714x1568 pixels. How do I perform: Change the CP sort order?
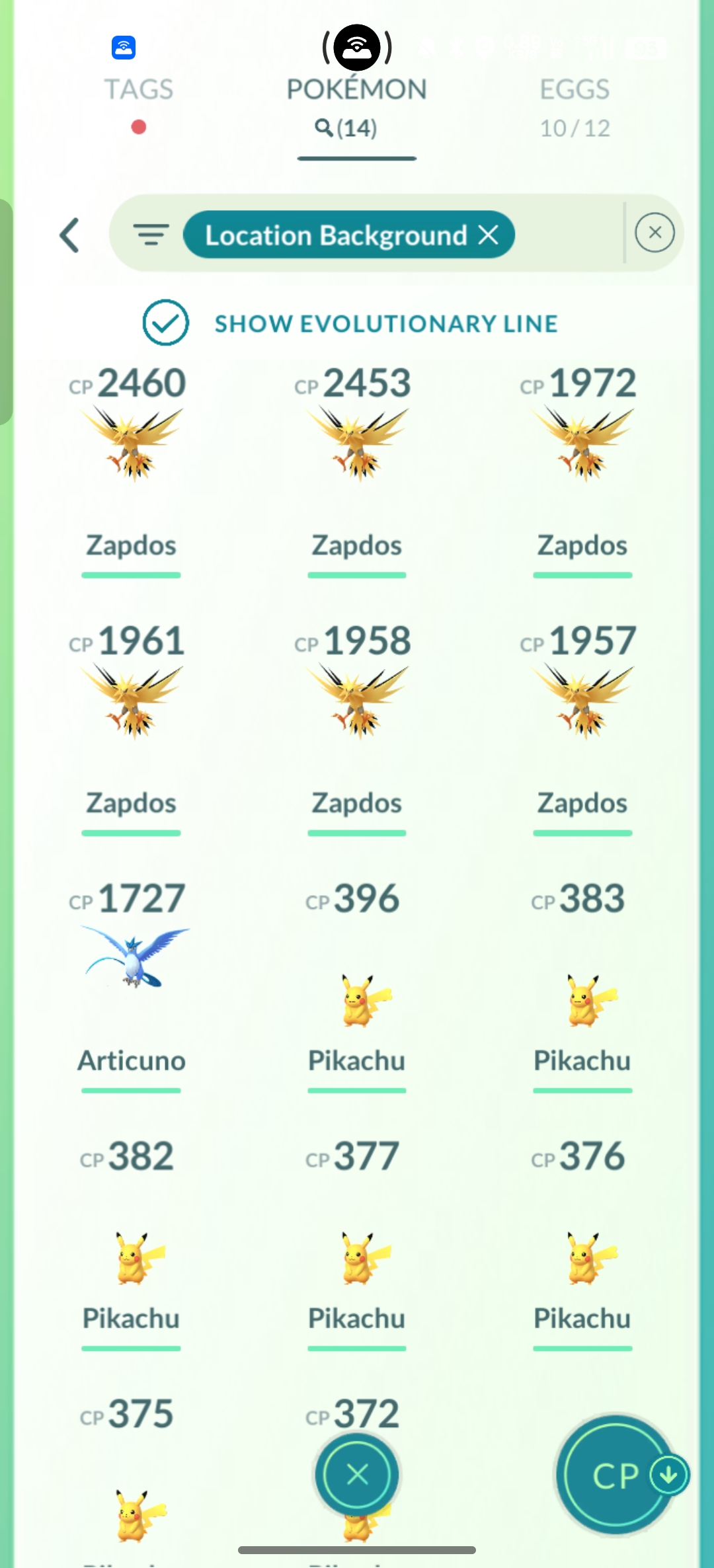(x=616, y=1474)
